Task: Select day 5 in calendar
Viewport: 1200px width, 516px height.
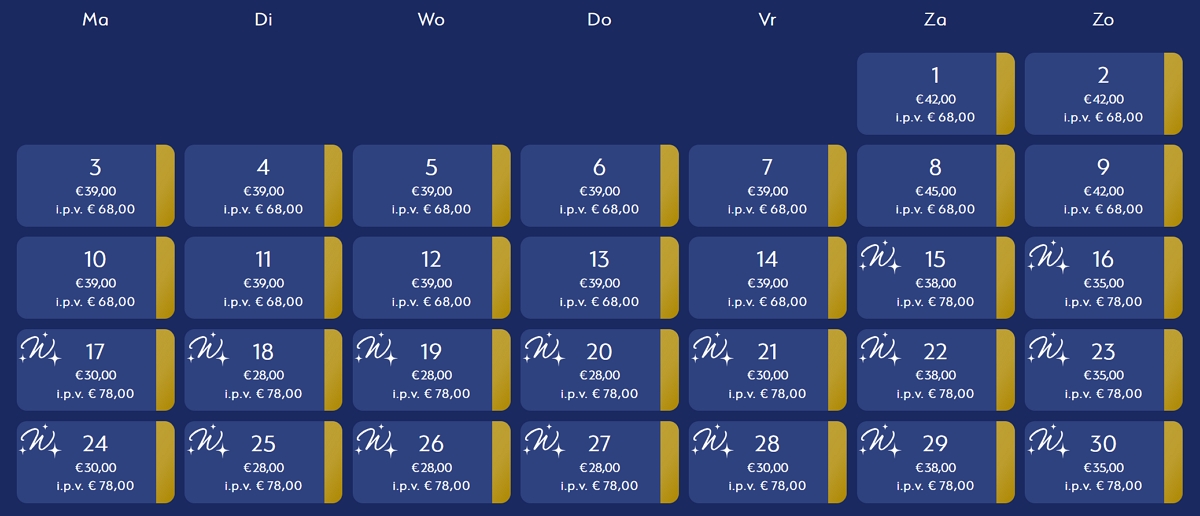Action: 431,186
